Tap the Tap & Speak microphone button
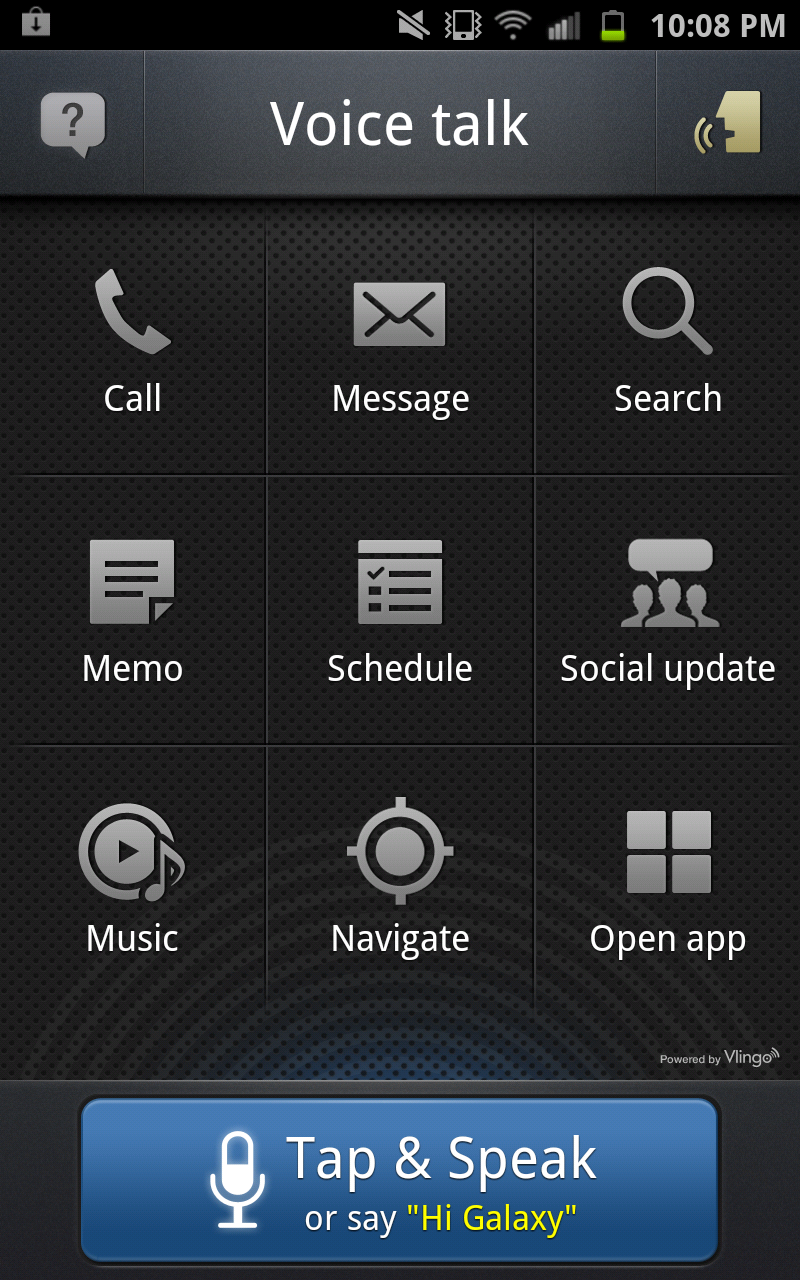This screenshot has height=1280, width=800. (400, 1180)
